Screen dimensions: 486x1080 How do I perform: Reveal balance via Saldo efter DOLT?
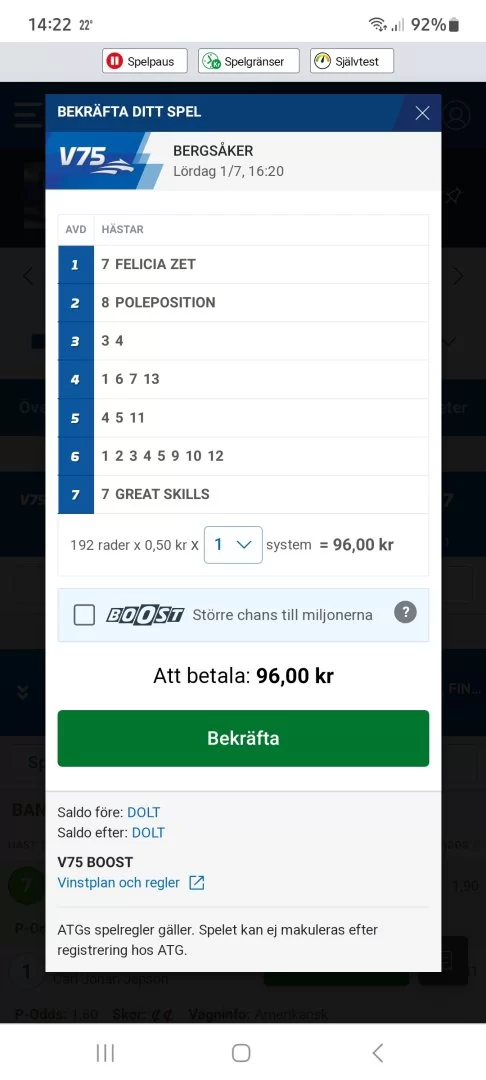(149, 832)
